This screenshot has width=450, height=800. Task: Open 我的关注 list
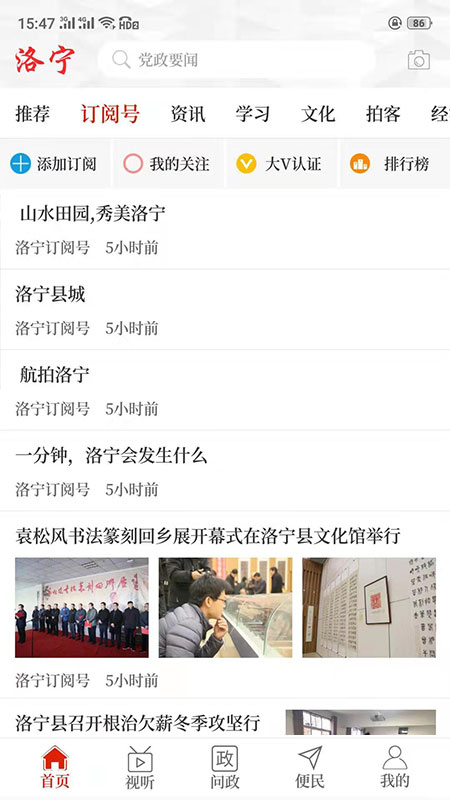tap(167, 164)
